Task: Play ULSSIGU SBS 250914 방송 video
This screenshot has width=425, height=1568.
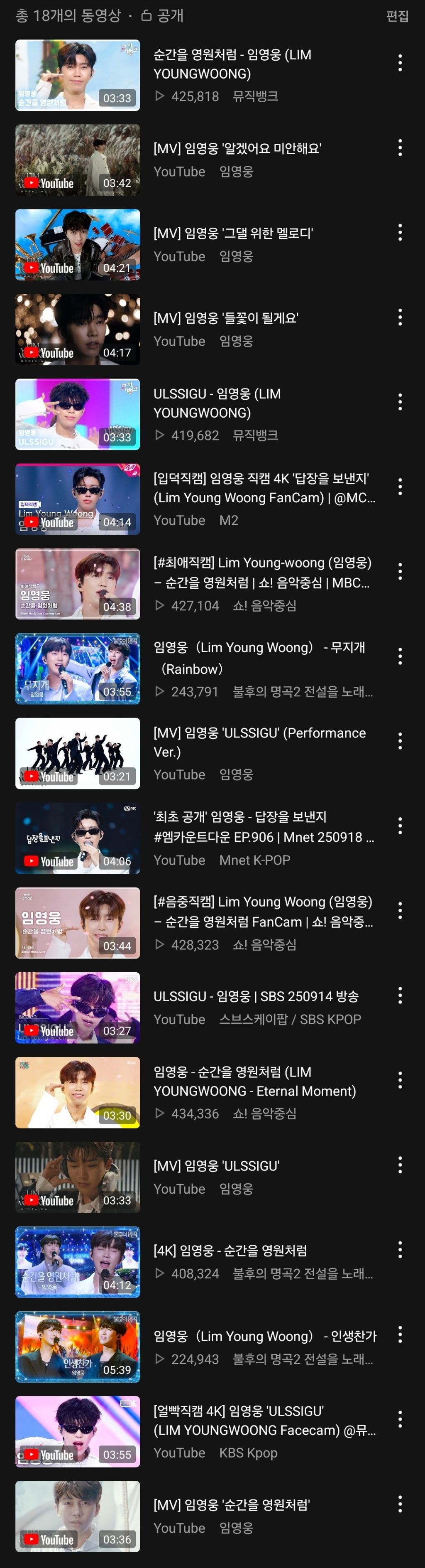Action: 77,1008
